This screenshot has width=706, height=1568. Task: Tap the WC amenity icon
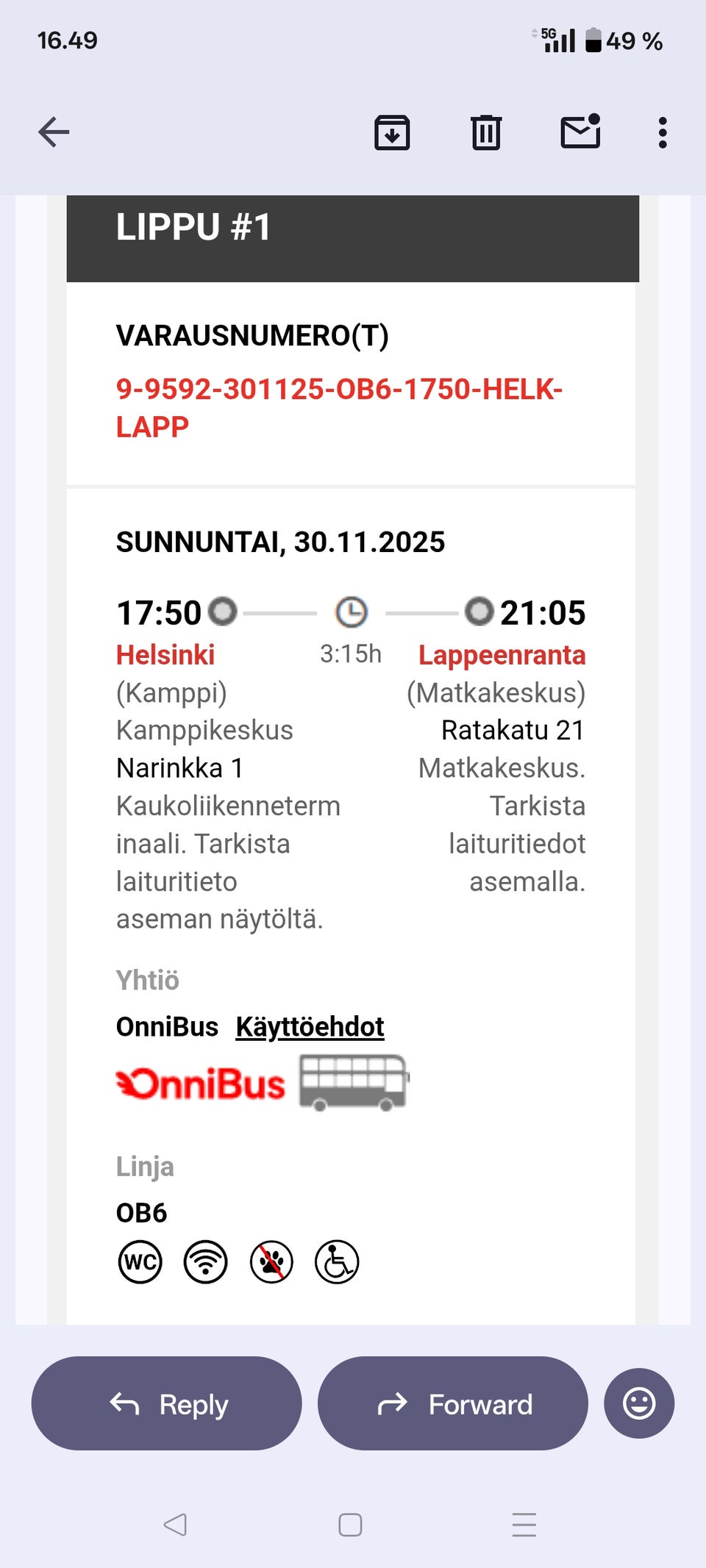pyautogui.click(x=140, y=1261)
